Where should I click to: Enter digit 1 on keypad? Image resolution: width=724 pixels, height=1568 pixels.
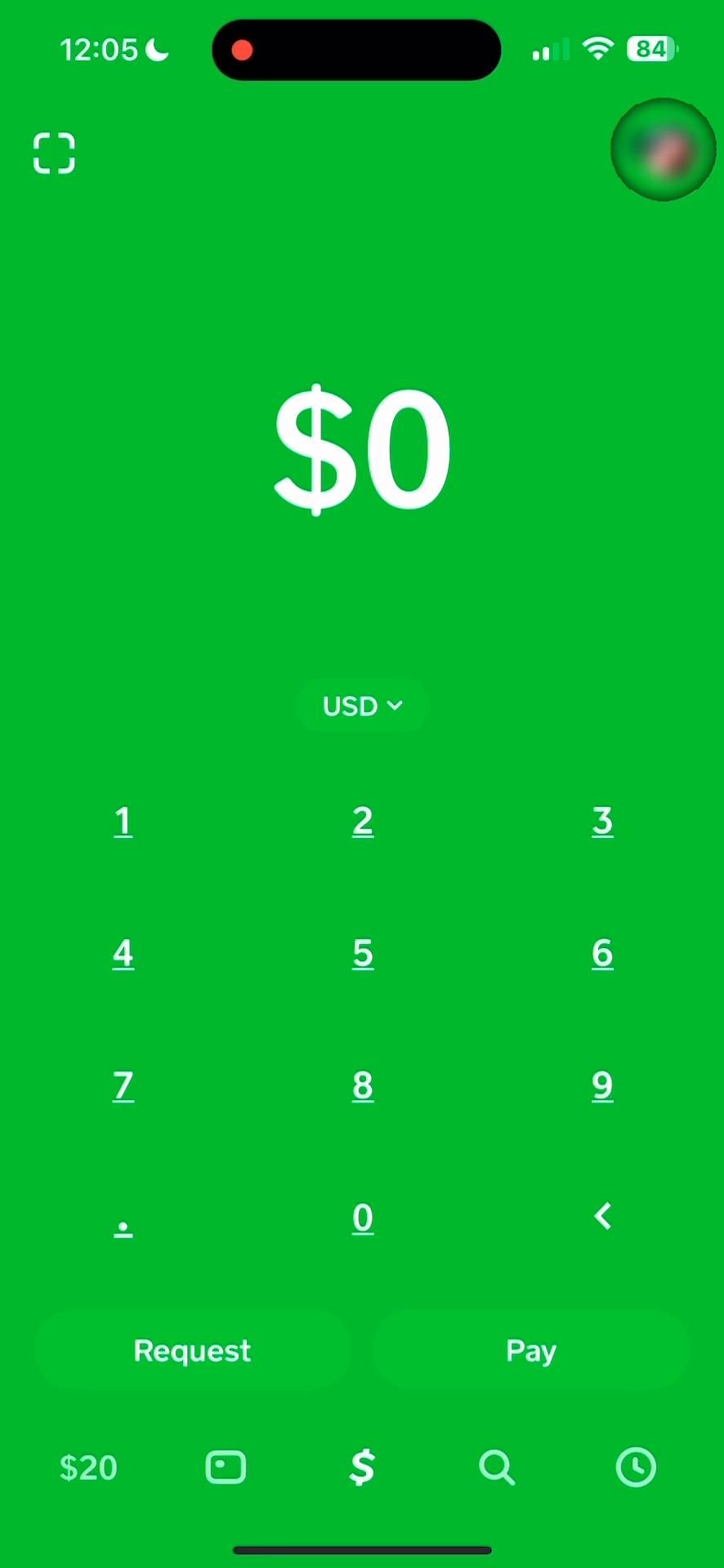tap(123, 822)
